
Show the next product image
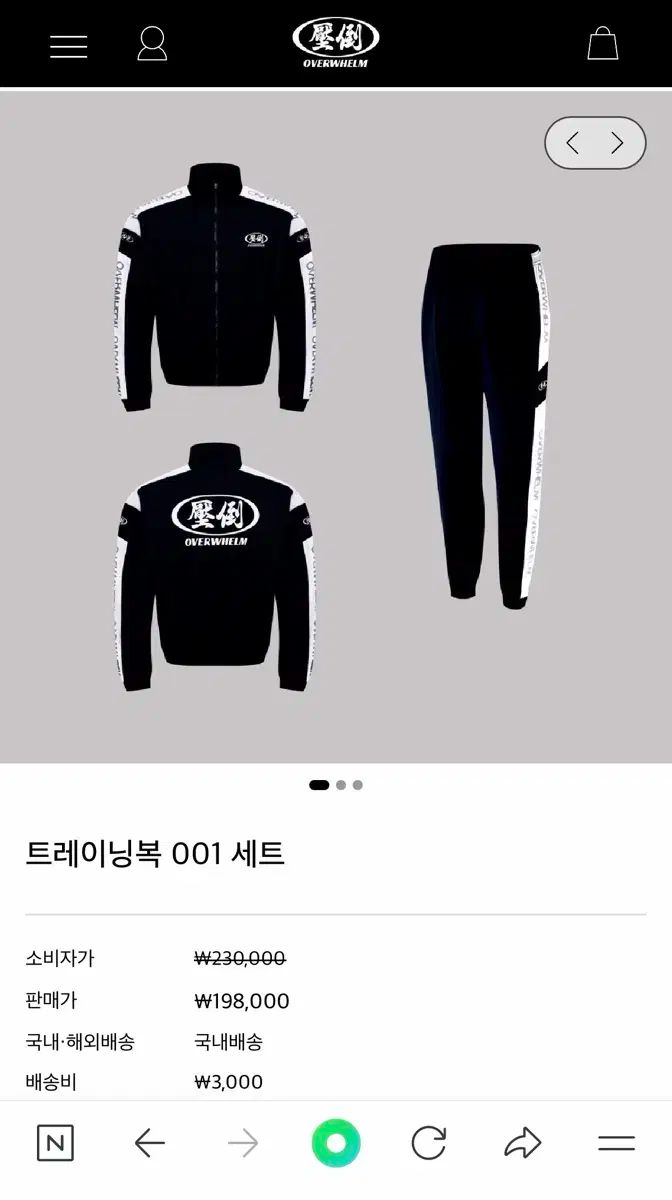[x=618, y=143]
